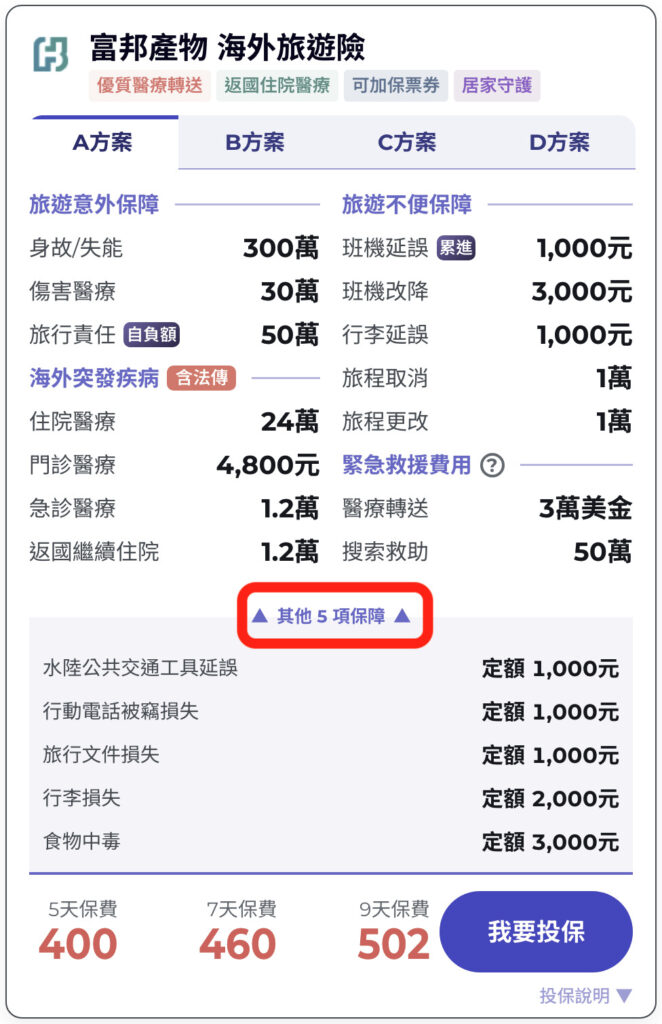The width and height of the screenshot is (662, 1024).
Task: Collapse the 其他 5 項保障 section
Action: [x=331, y=616]
